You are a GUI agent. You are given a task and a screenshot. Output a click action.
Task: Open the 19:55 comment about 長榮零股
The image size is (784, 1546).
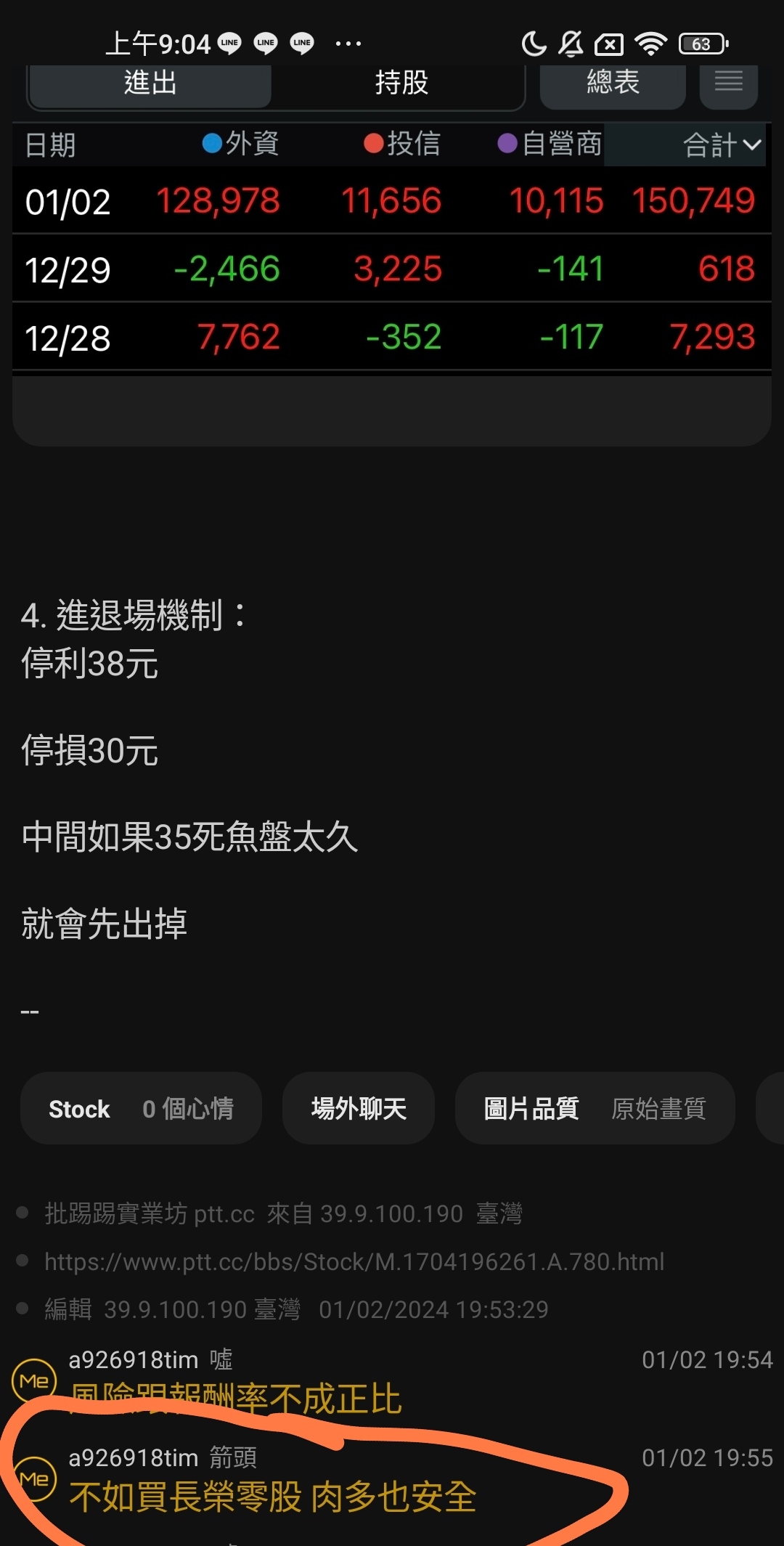[x=392, y=1478]
